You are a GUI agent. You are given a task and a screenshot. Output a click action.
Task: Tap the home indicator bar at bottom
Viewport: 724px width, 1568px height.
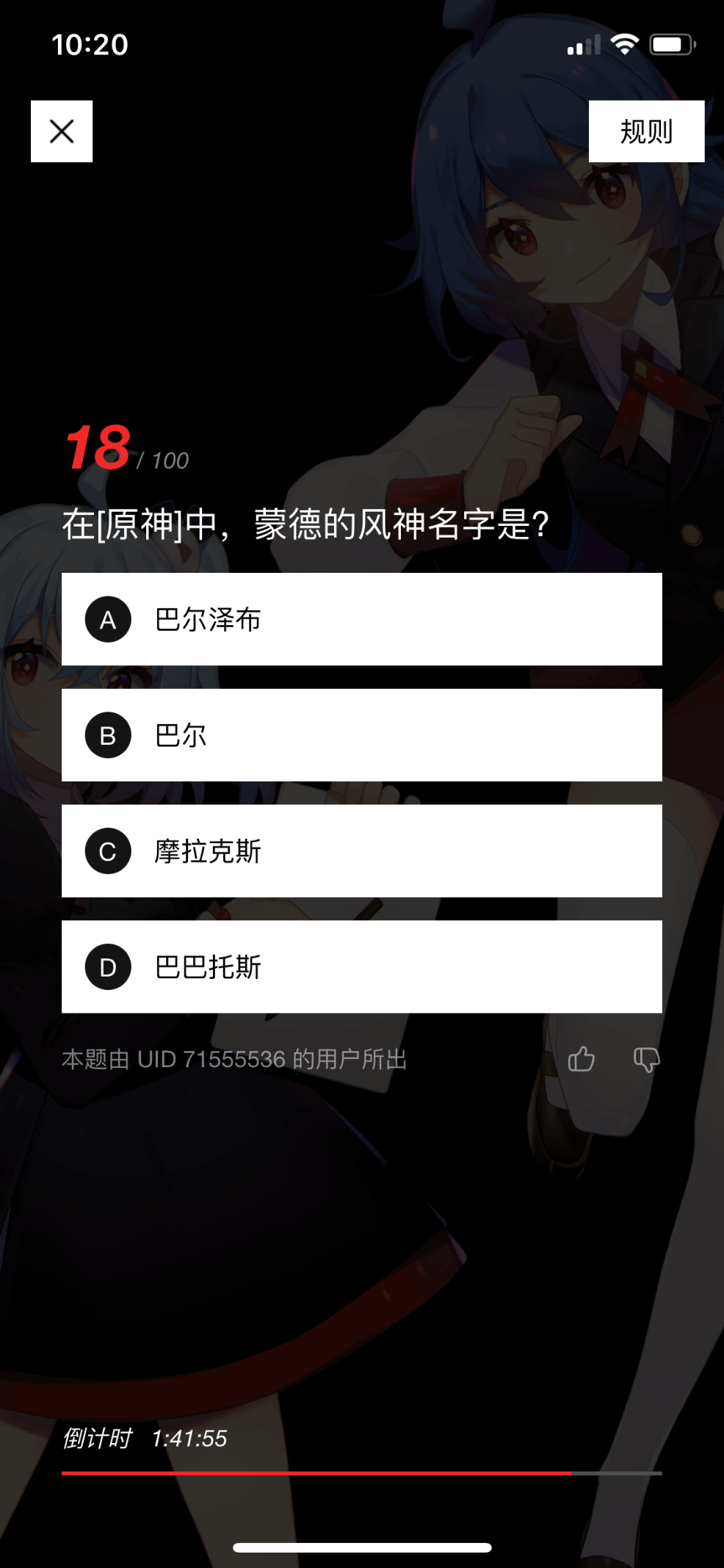(x=361, y=1544)
